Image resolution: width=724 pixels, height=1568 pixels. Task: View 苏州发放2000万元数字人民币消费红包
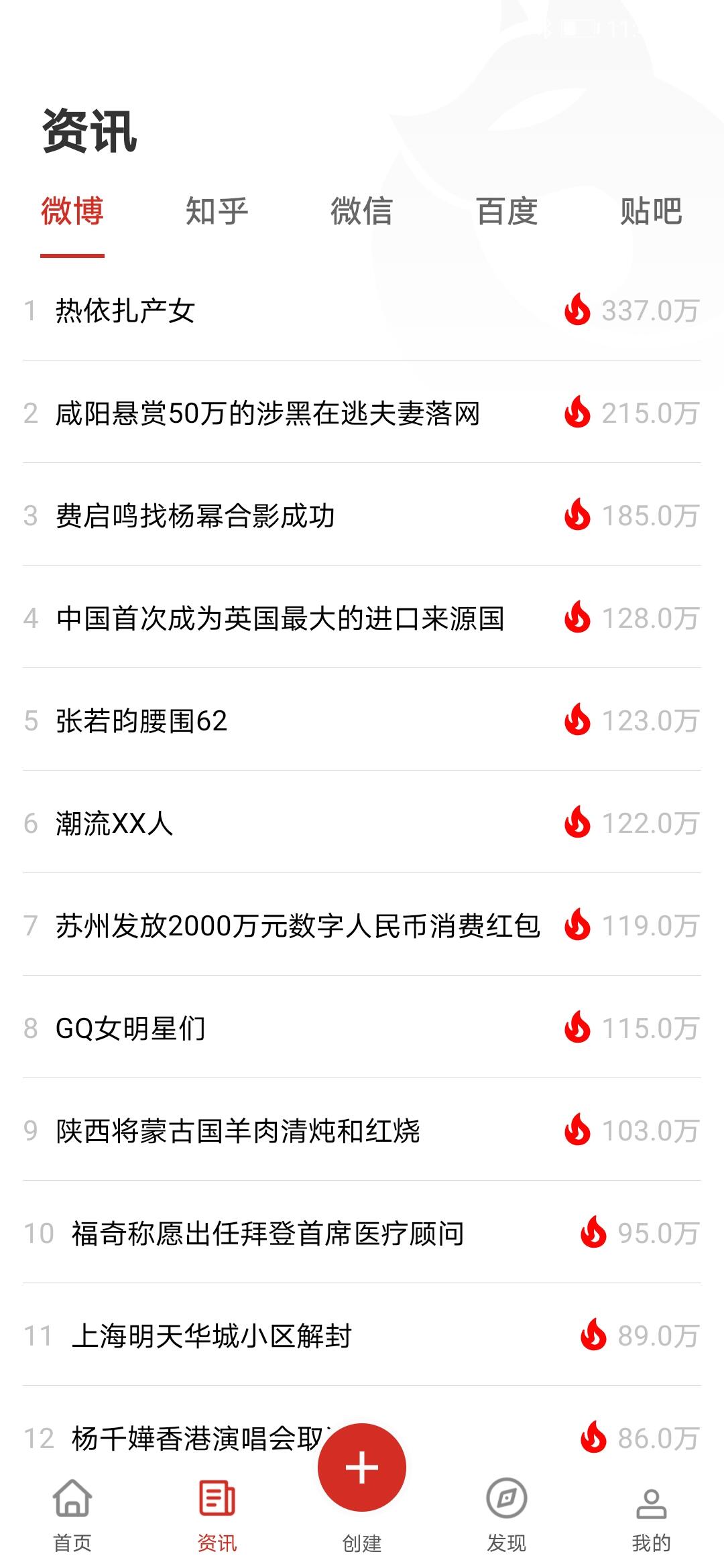(x=298, y=926)
